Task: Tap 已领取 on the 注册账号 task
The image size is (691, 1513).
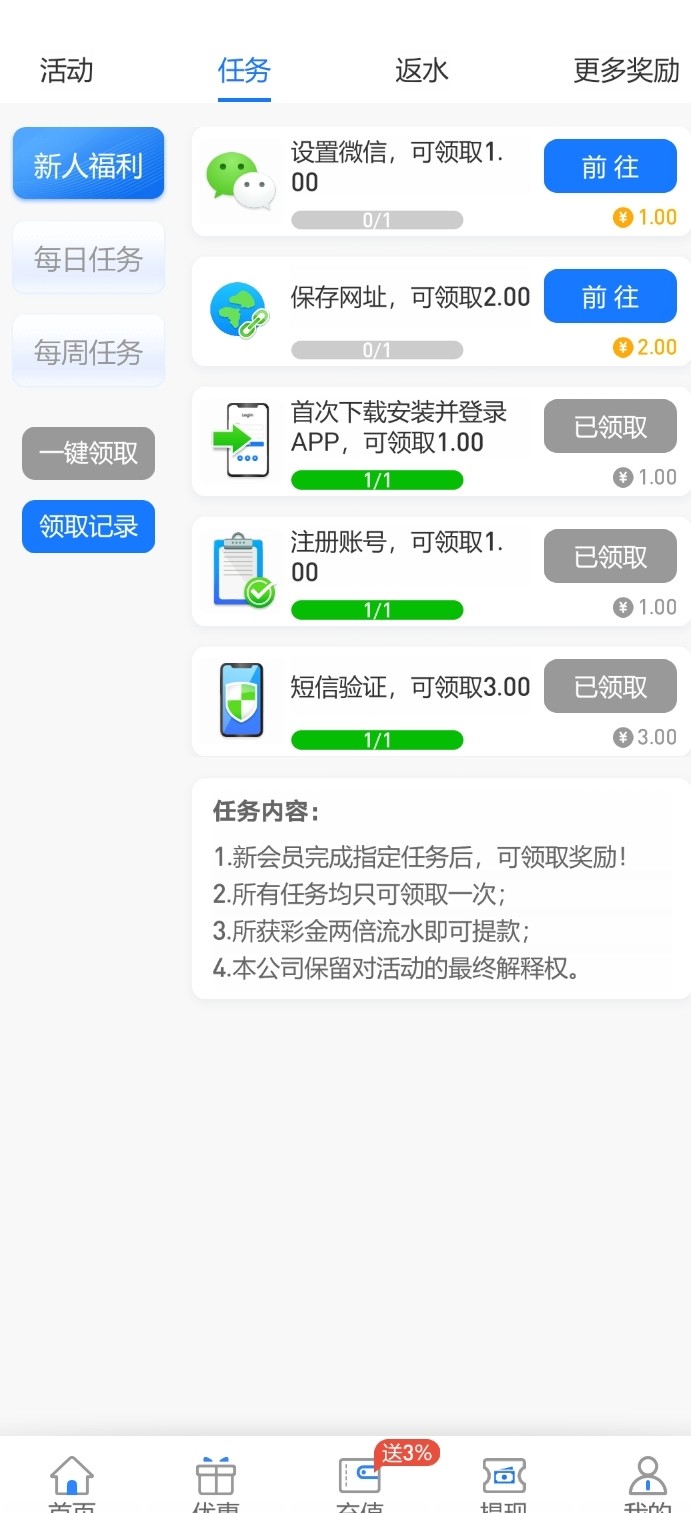Action: [610, 557]
